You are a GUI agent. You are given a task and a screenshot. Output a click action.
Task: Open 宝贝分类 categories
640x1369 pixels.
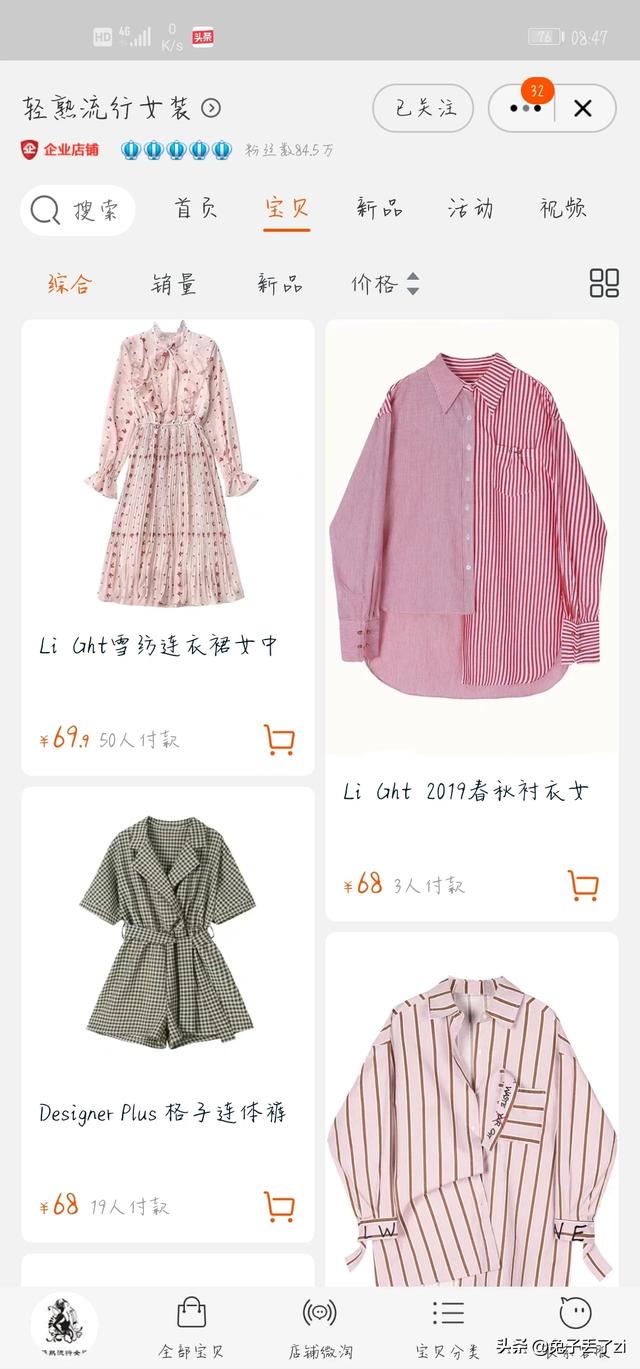(447, 1328)
